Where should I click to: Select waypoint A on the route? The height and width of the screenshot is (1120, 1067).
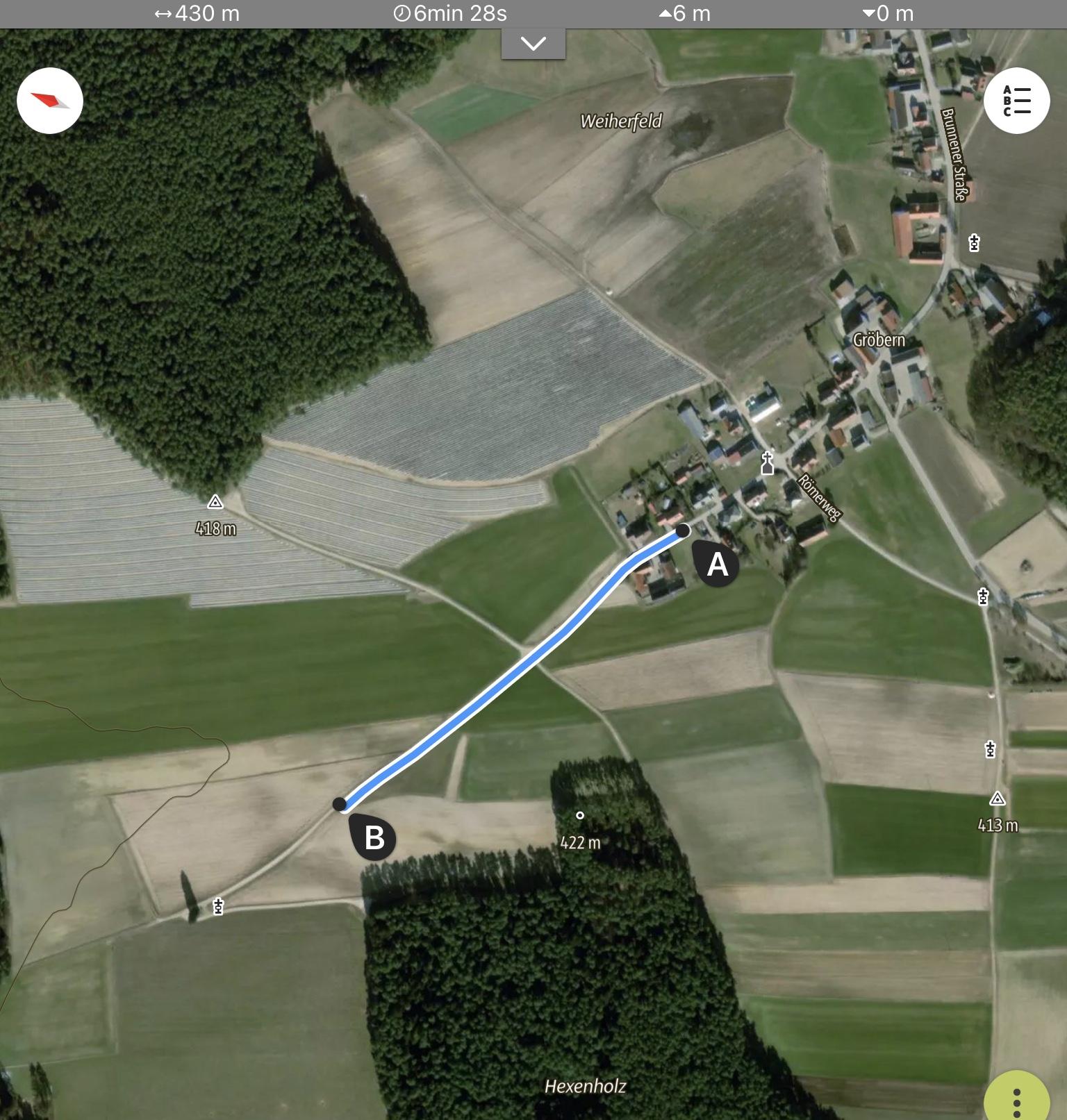(716, 565)
